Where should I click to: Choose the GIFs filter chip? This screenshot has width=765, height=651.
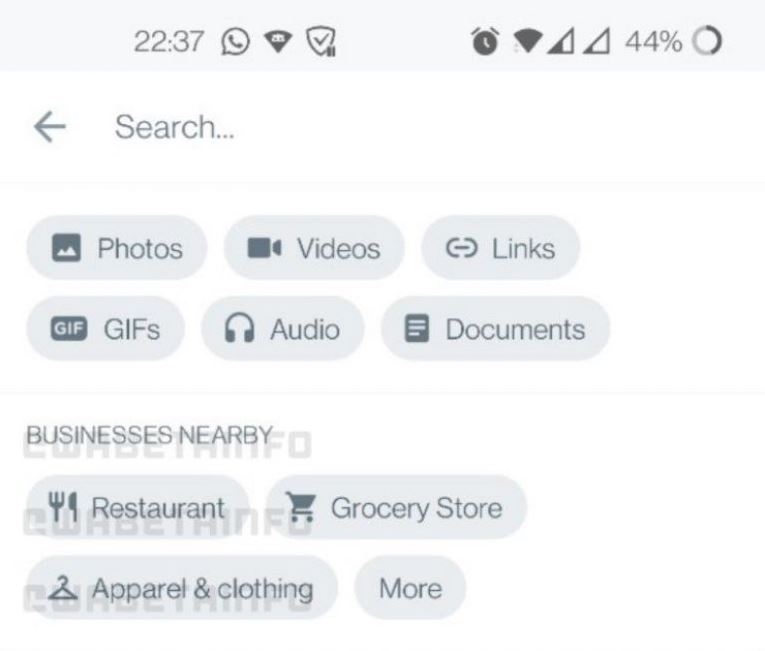coord(105,329)
